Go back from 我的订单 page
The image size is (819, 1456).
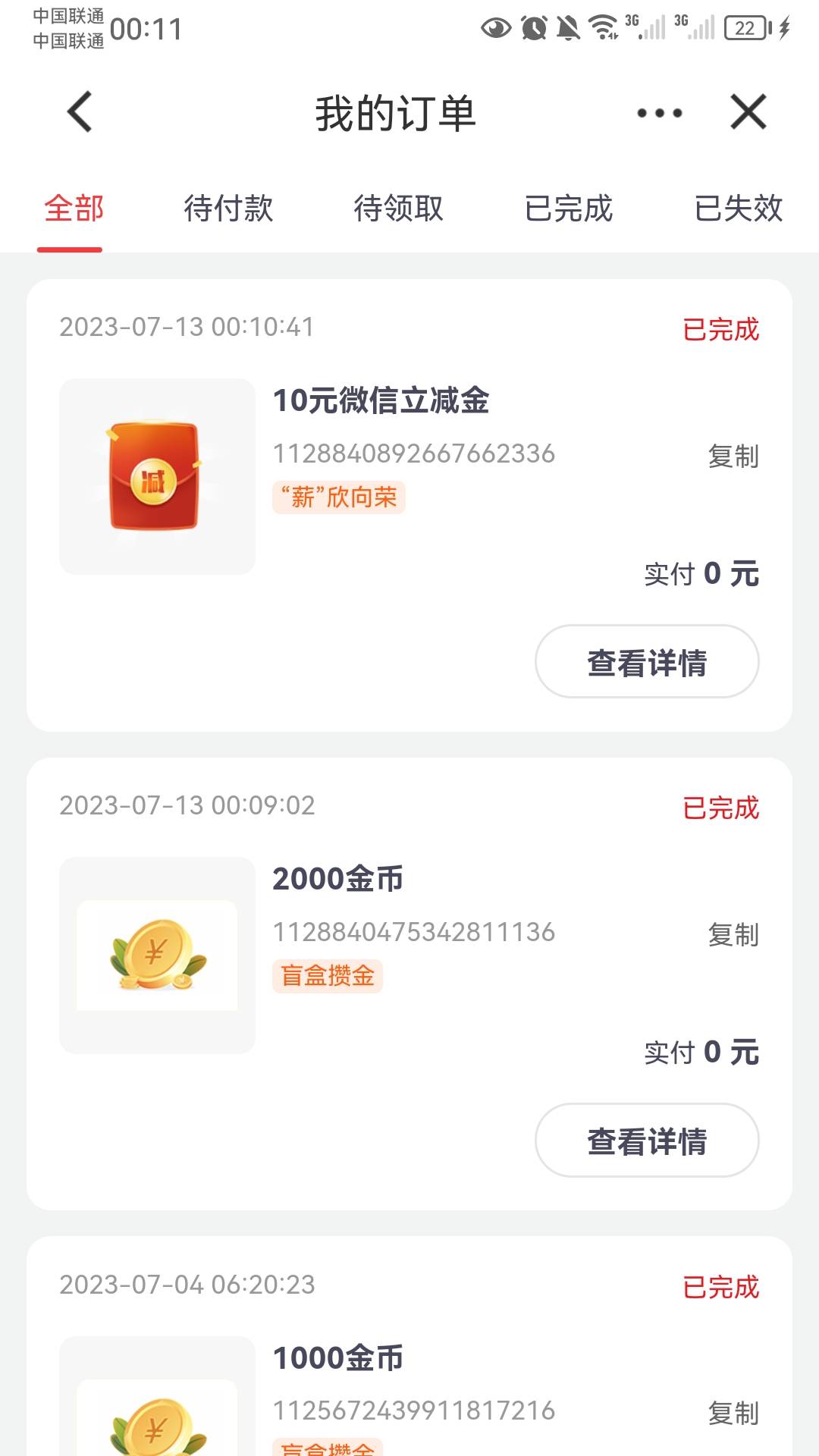(x=80, y=112)
